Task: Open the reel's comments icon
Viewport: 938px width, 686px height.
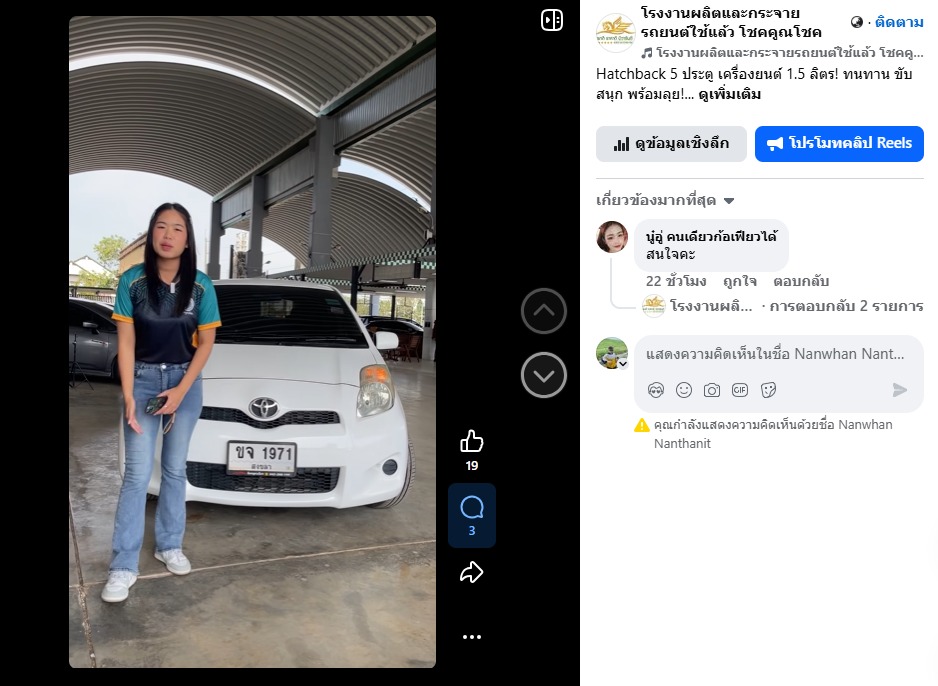Action: [472, 508]
